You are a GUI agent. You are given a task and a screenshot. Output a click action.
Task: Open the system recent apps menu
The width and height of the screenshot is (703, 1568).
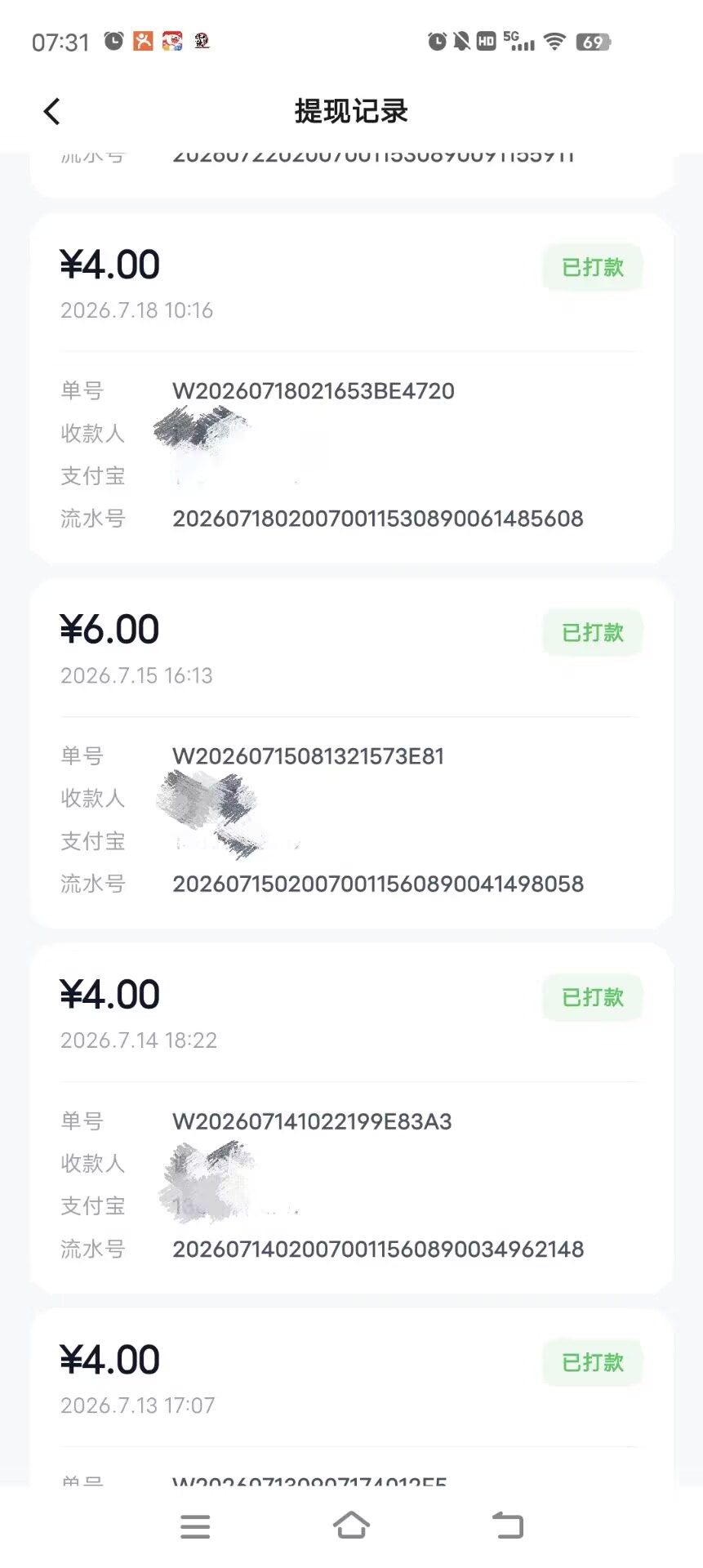195,1526
